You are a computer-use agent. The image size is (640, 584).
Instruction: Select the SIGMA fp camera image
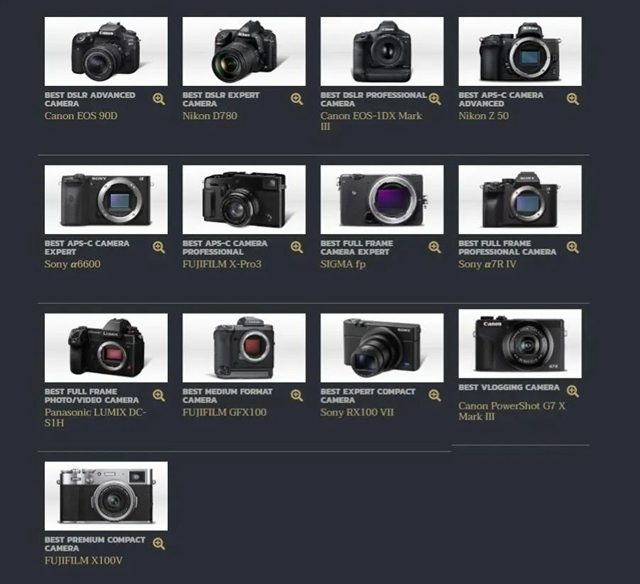382,199
